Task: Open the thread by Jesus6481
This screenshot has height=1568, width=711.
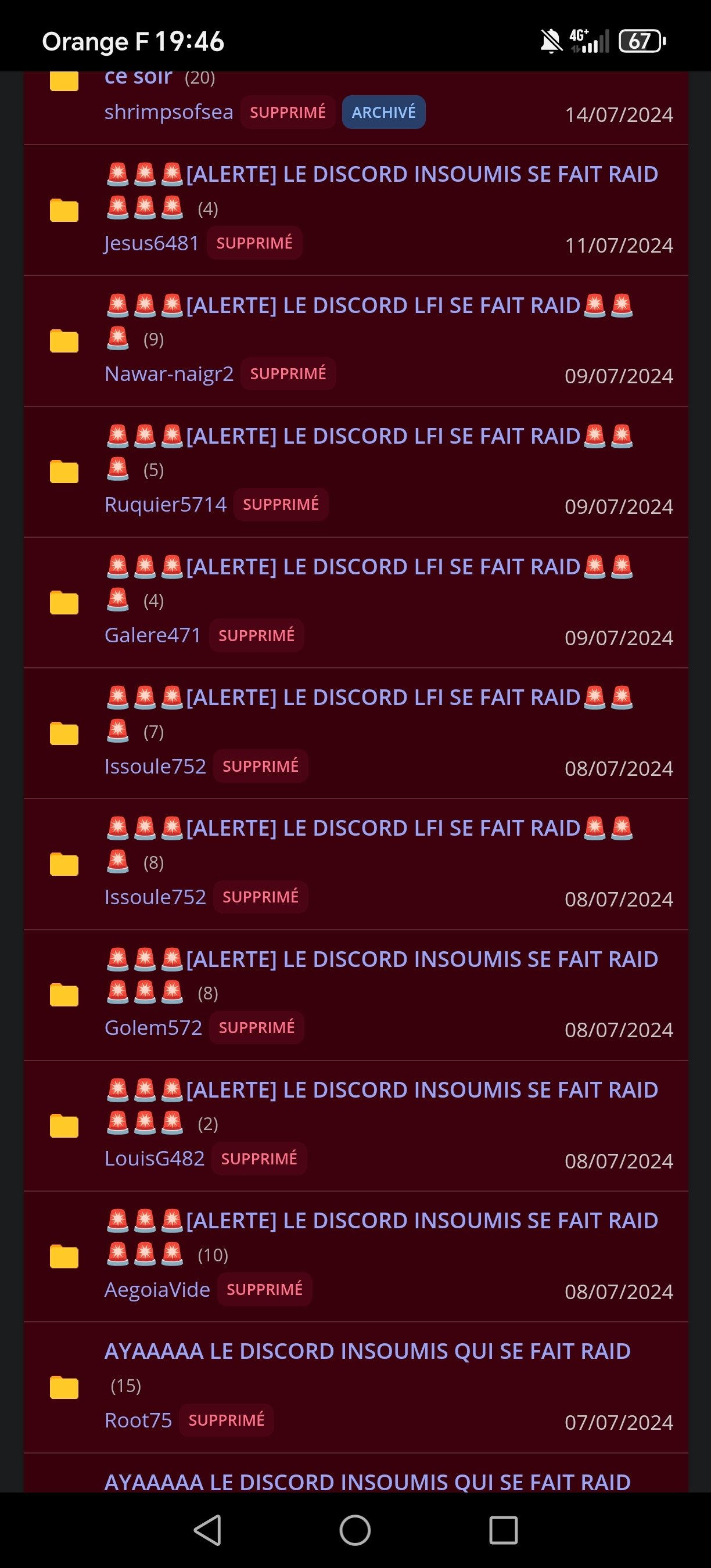Action: [382, 190]
